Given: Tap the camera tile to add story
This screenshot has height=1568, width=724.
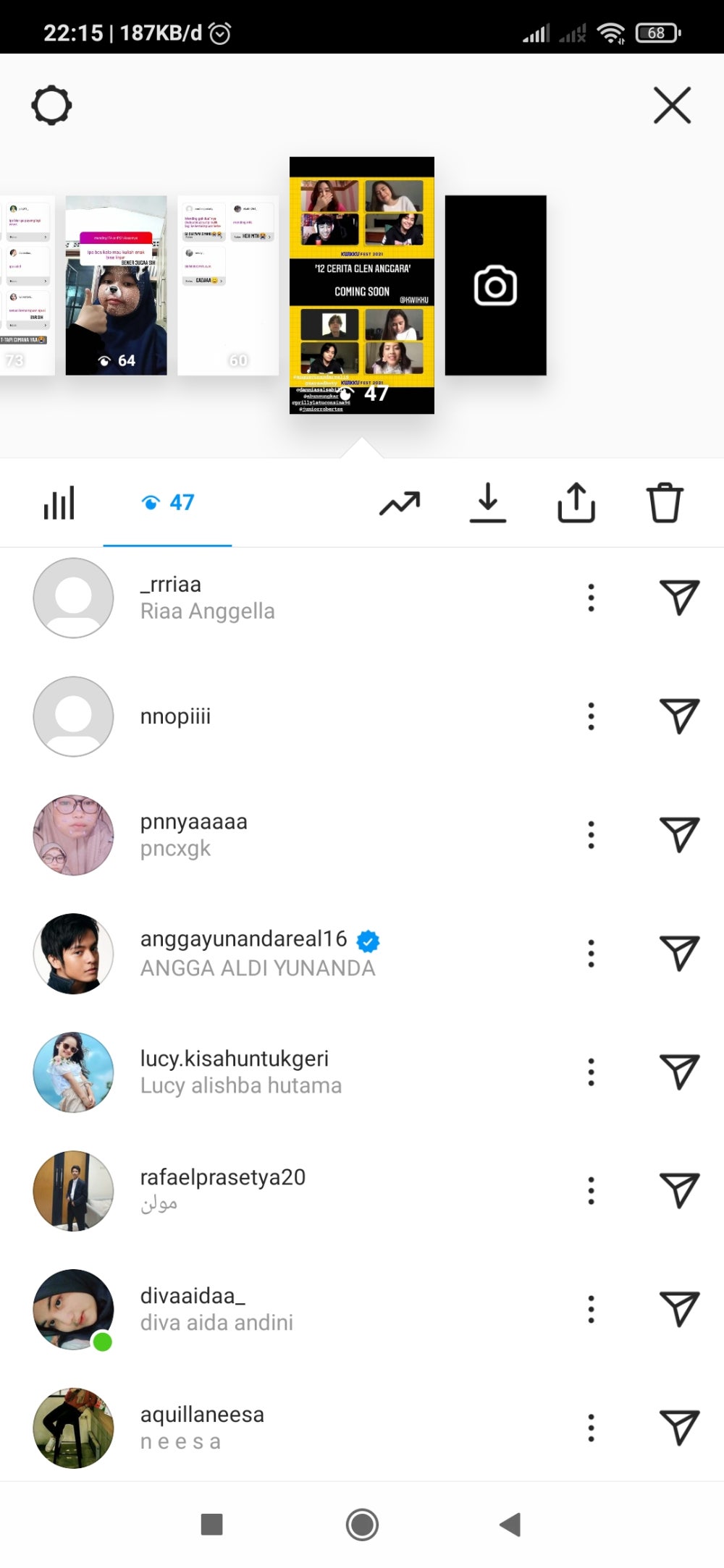Looking at the screenshot, I should coord(495,285).
